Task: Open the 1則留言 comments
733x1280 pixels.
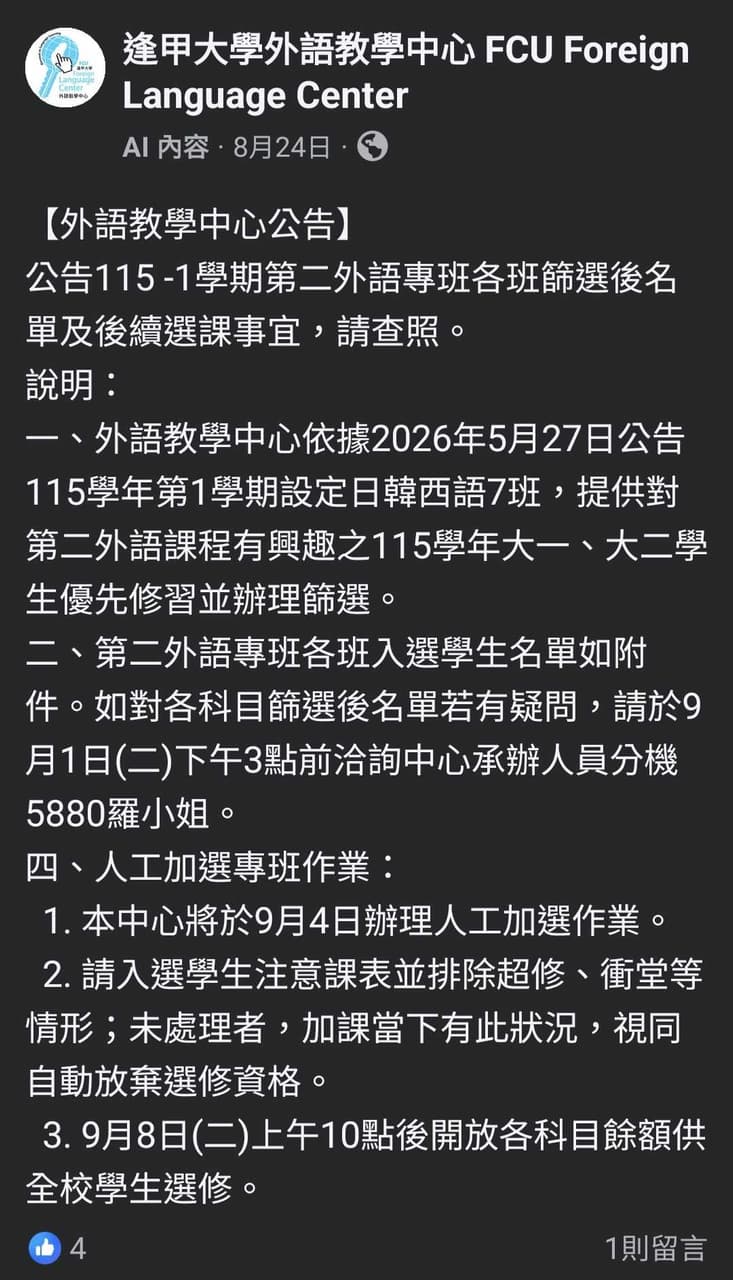Action: pos(655,1247)
